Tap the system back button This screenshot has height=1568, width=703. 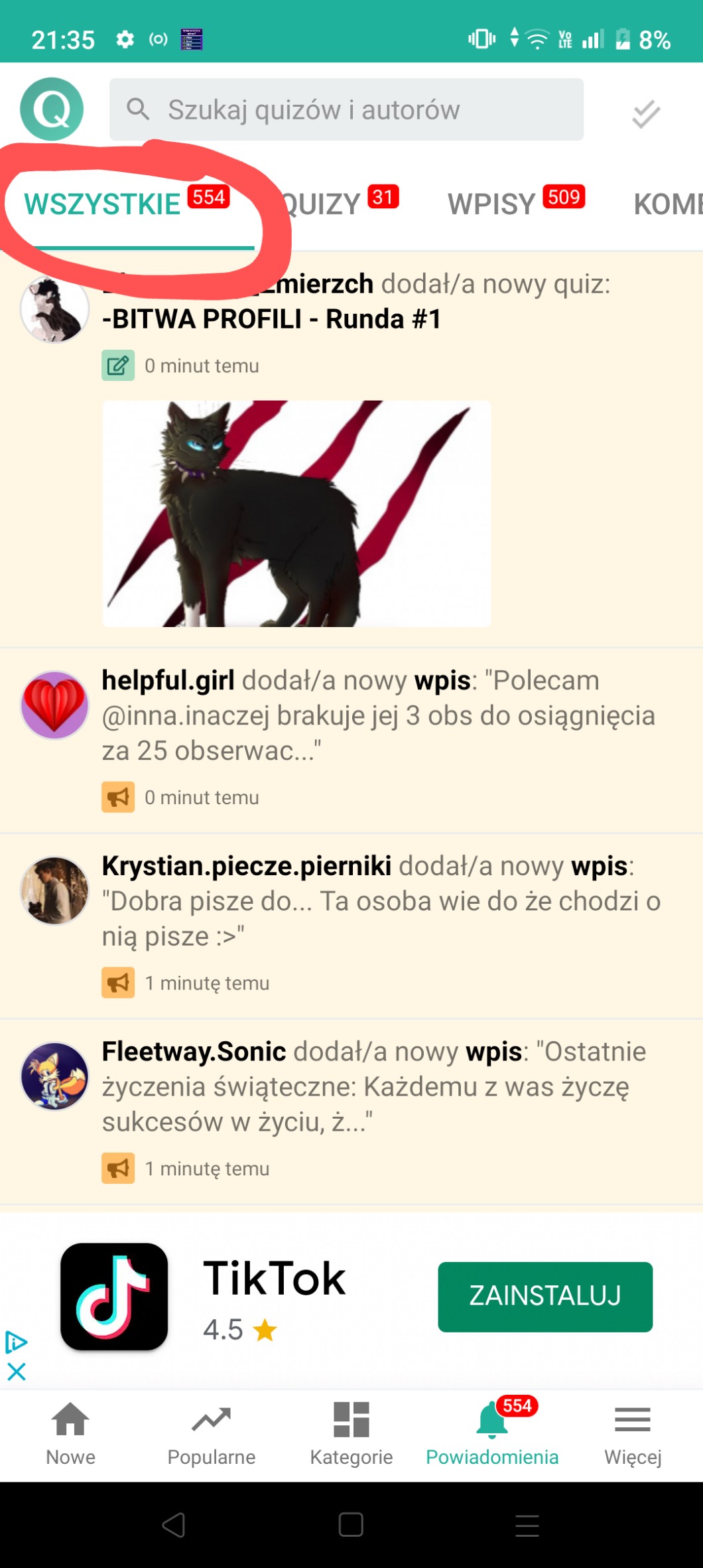point(174,1525)
